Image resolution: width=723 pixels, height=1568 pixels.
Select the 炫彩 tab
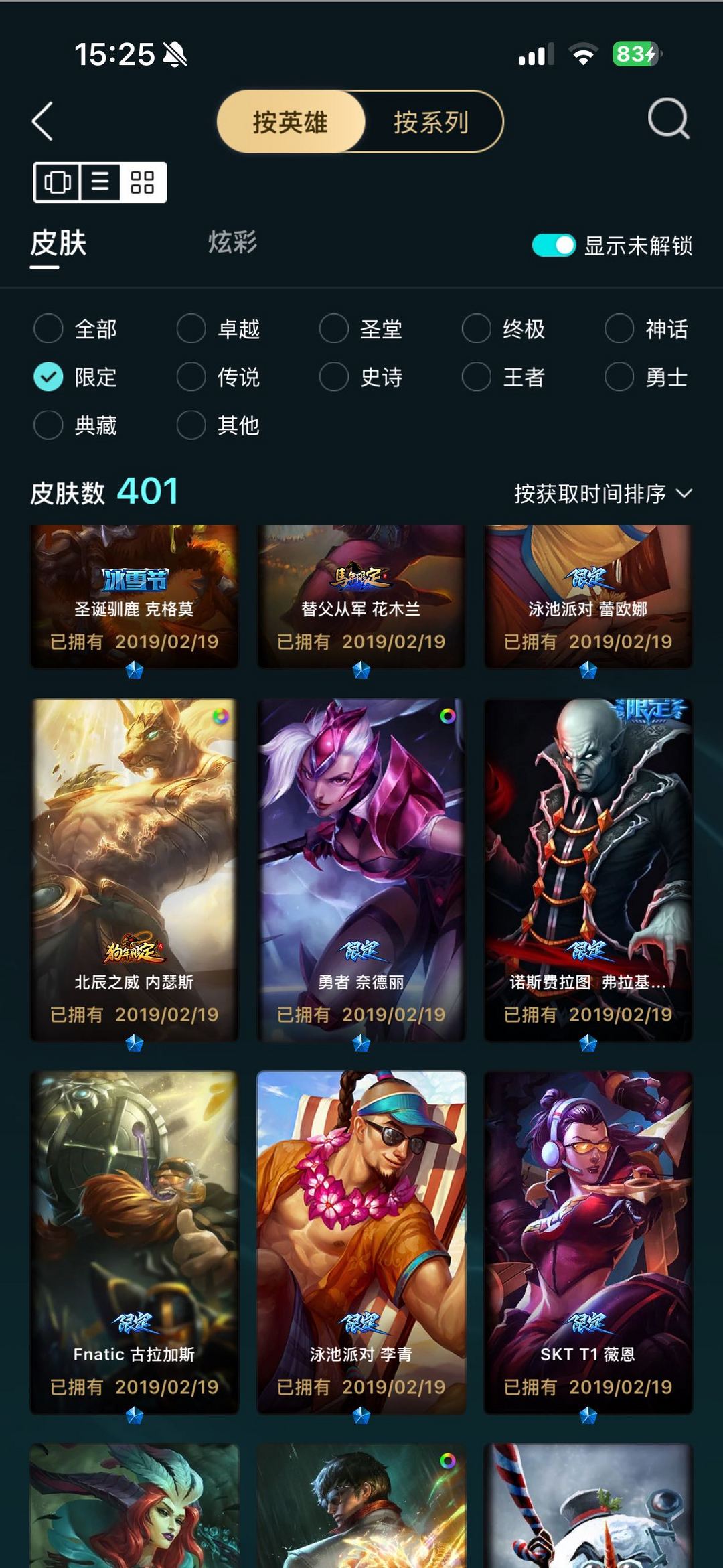tap(232, 242)
